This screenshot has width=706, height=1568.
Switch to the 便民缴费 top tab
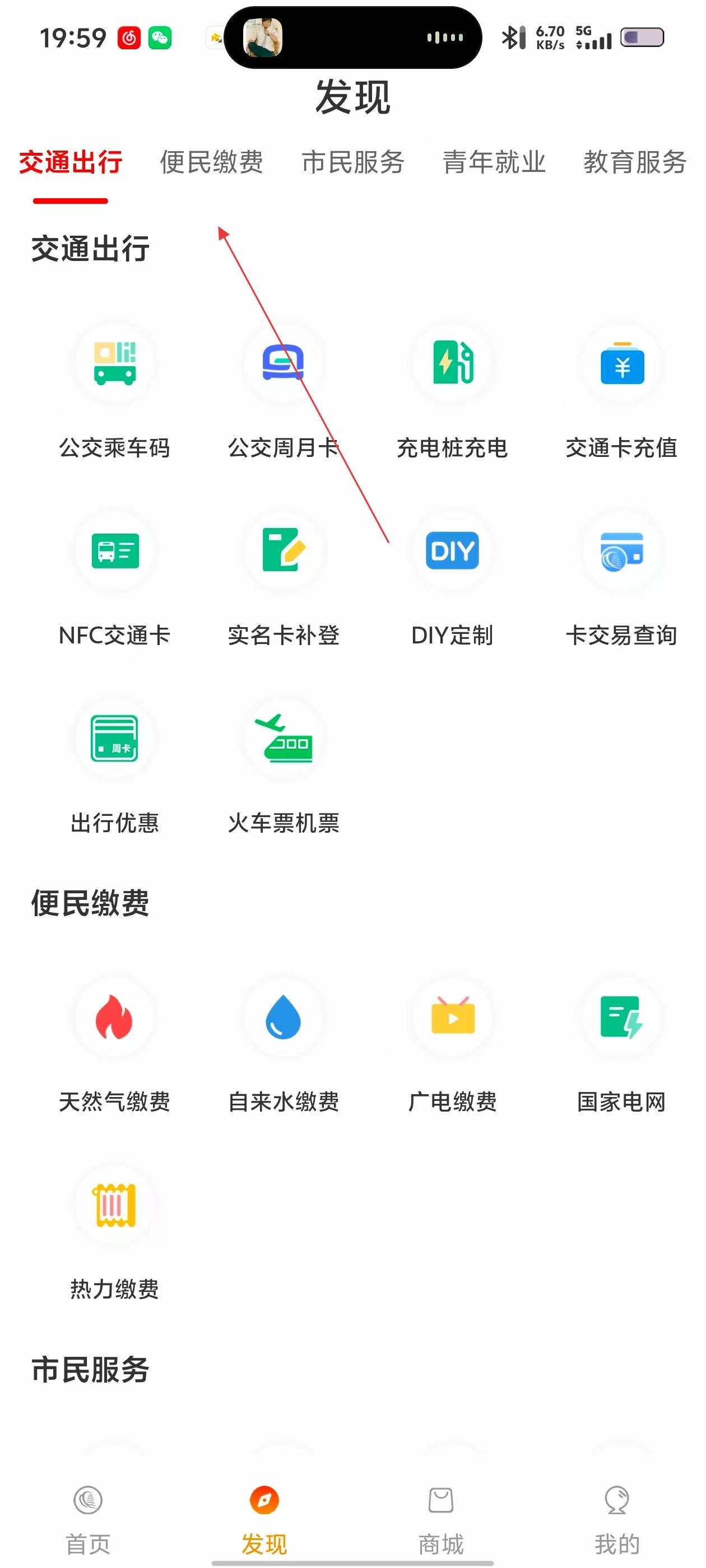[211, 162]
